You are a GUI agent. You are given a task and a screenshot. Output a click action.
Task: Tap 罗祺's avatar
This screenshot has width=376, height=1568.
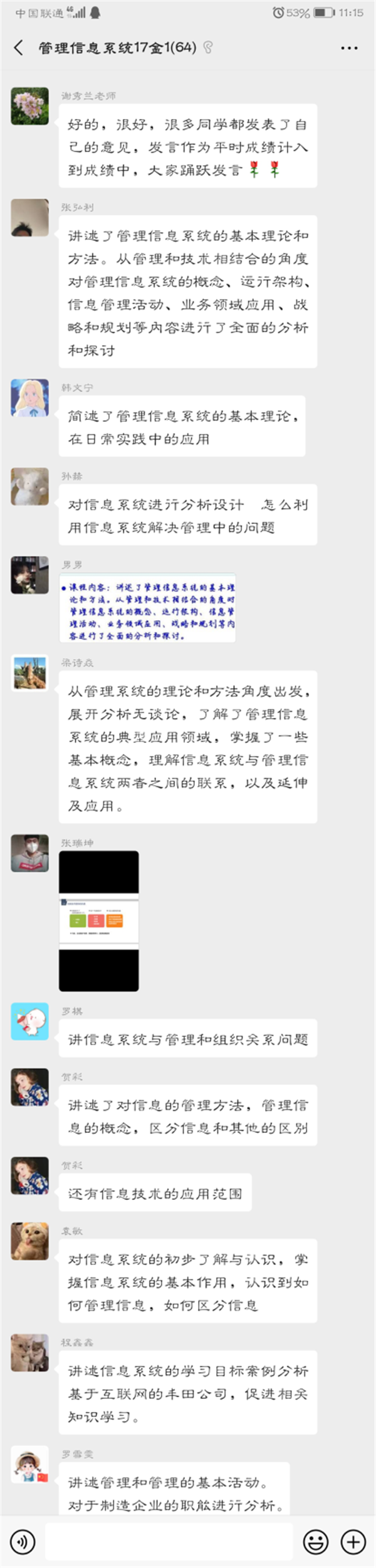29,1021
